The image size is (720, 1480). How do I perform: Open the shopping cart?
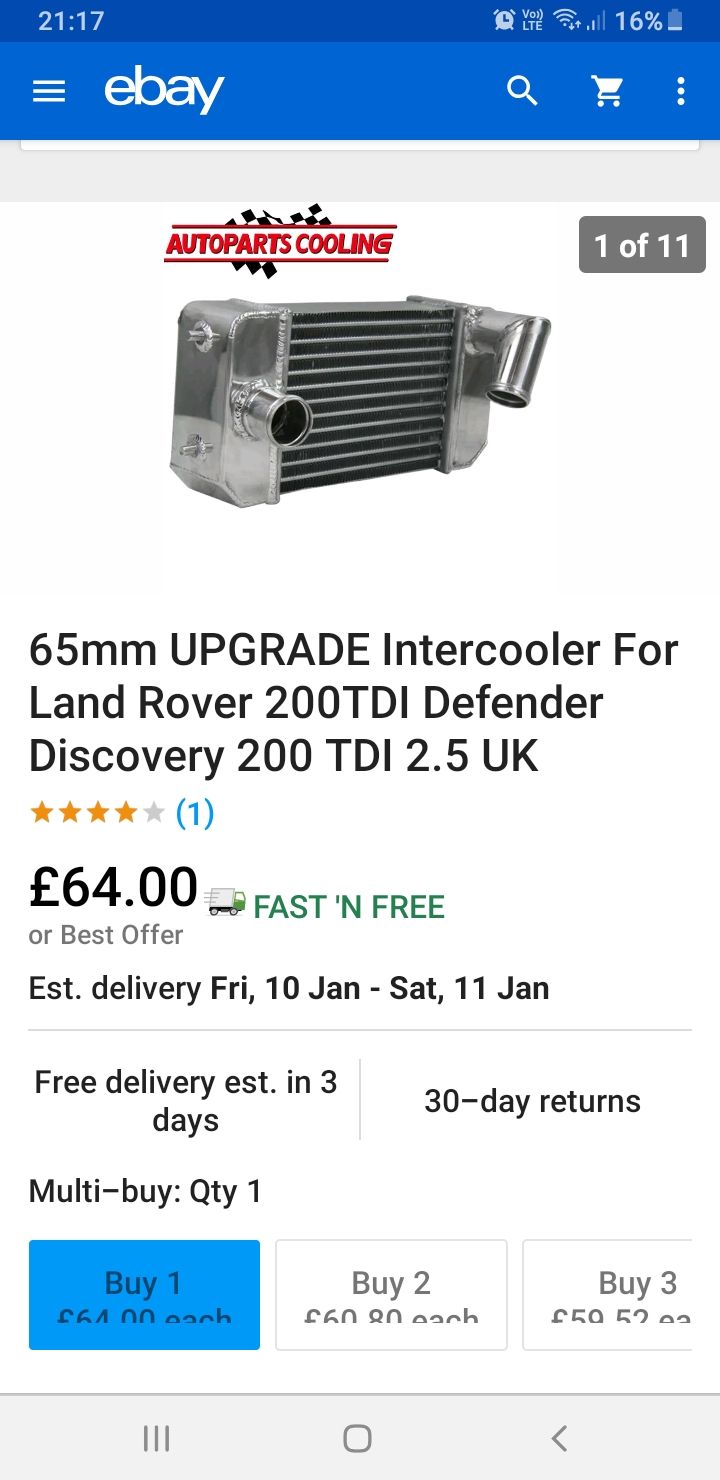click(x=607, y=91)
